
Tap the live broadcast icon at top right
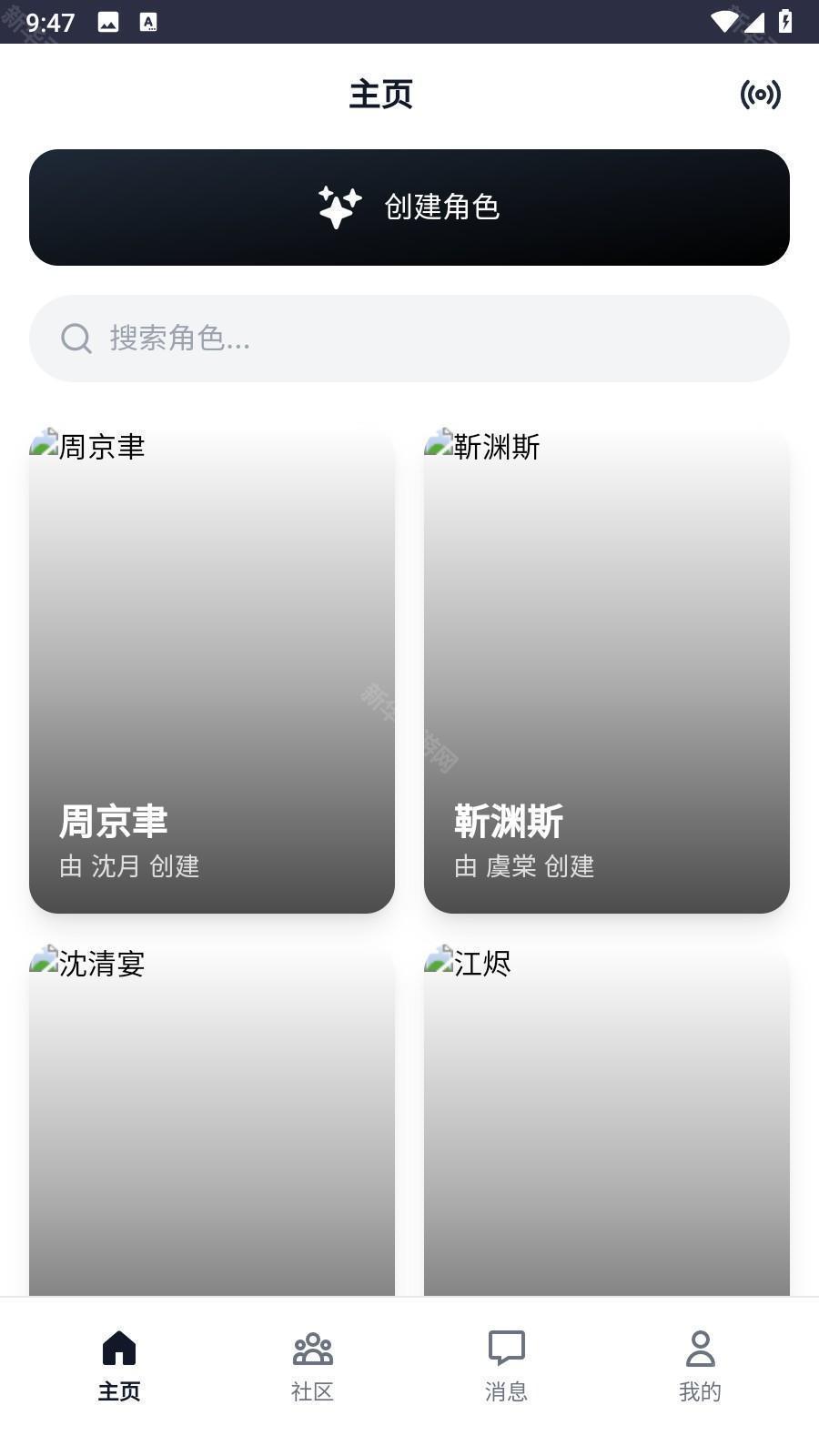click(763, 93)
